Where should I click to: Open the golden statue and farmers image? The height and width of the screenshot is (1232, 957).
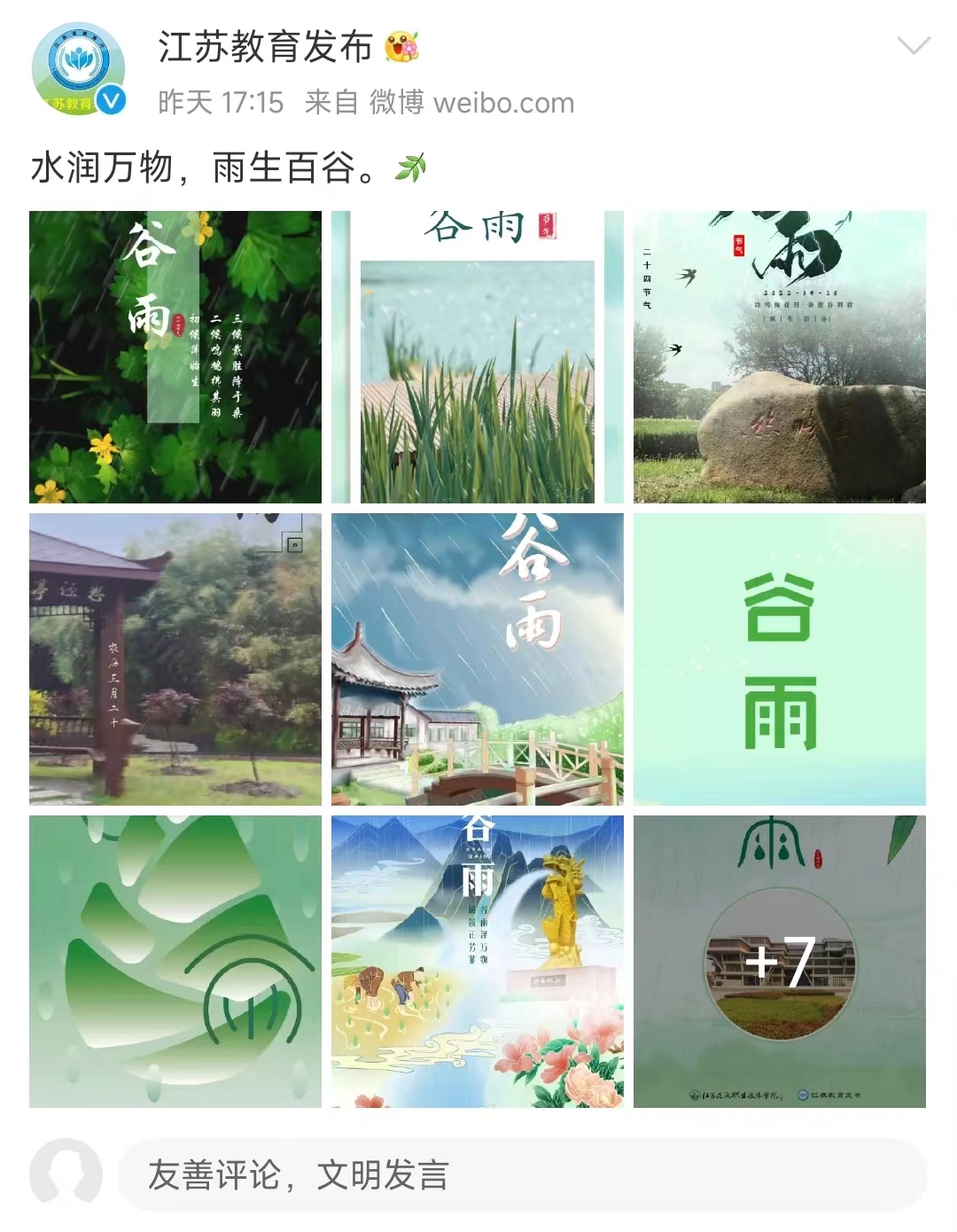click(478, 962)
